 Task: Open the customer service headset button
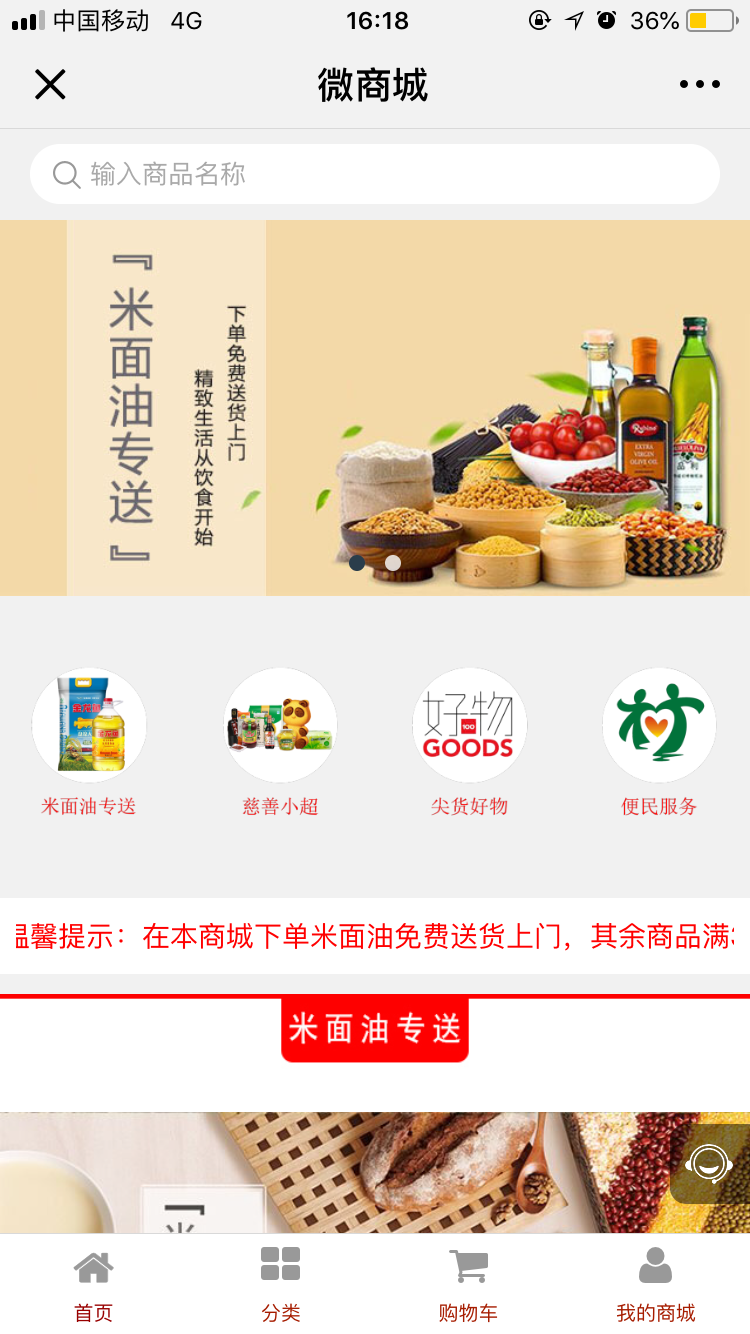coord(709,1164)
